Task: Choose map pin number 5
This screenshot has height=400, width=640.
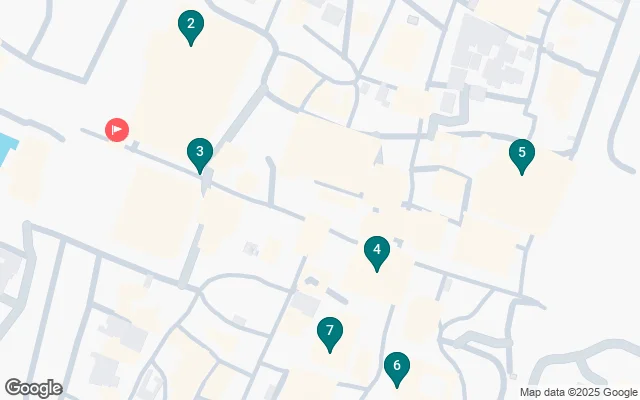Action: point(520,154)
